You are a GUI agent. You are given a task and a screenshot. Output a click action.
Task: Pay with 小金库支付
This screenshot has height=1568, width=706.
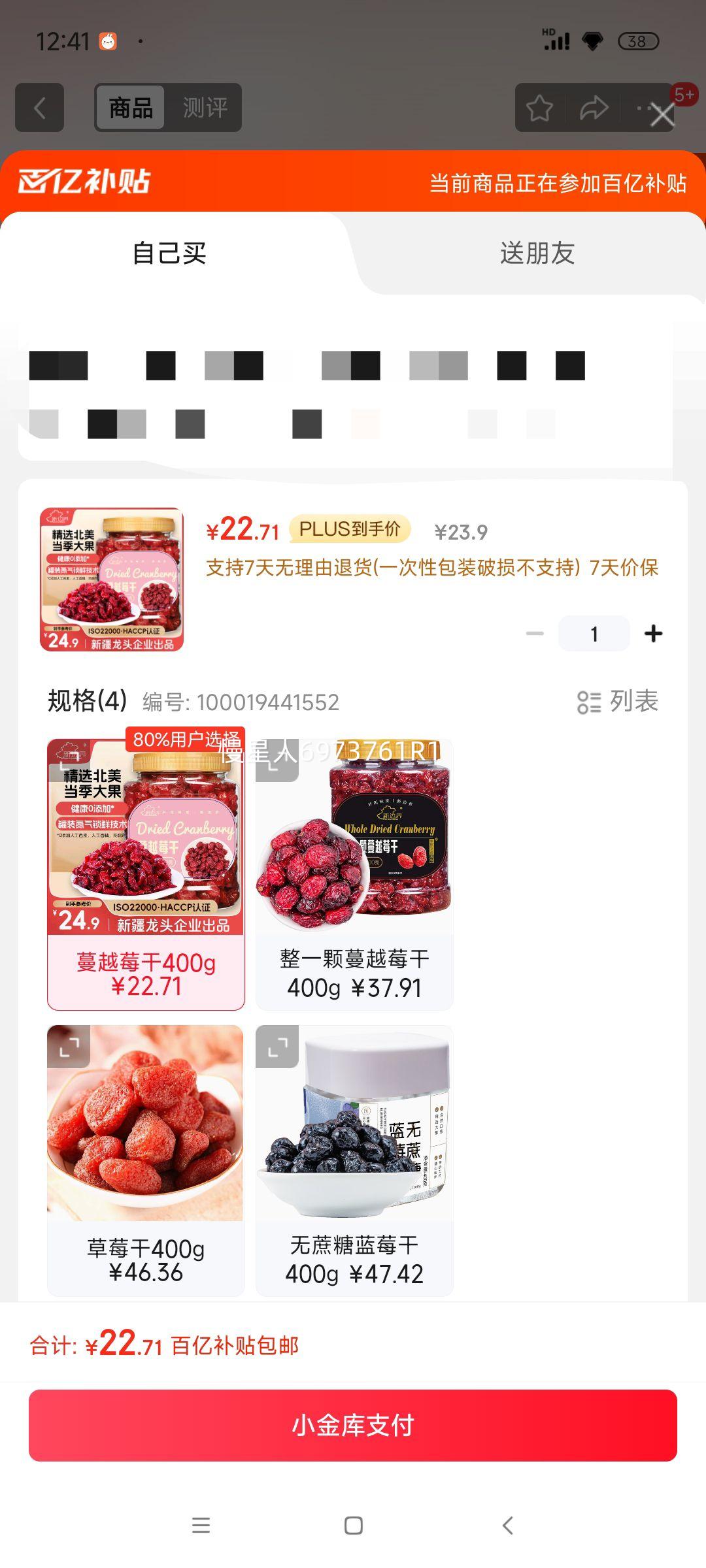coord(353,1425)
